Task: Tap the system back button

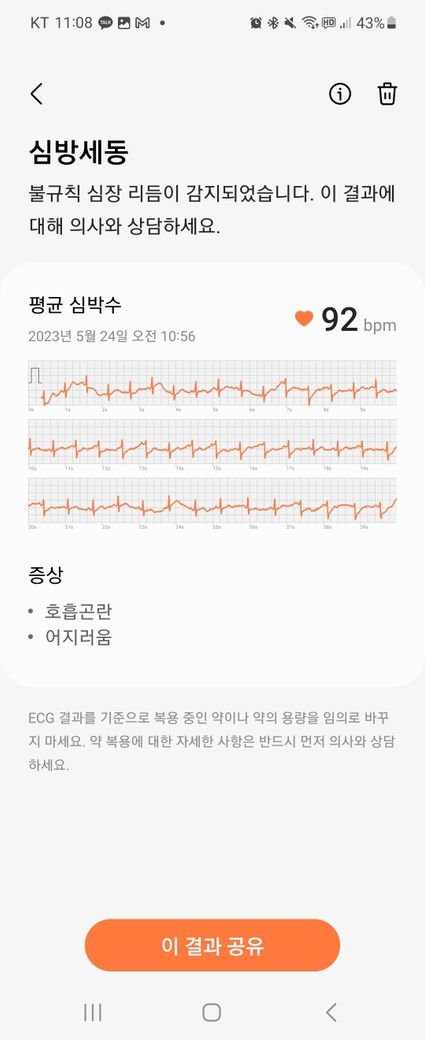Action: [x=332, y=1012]
